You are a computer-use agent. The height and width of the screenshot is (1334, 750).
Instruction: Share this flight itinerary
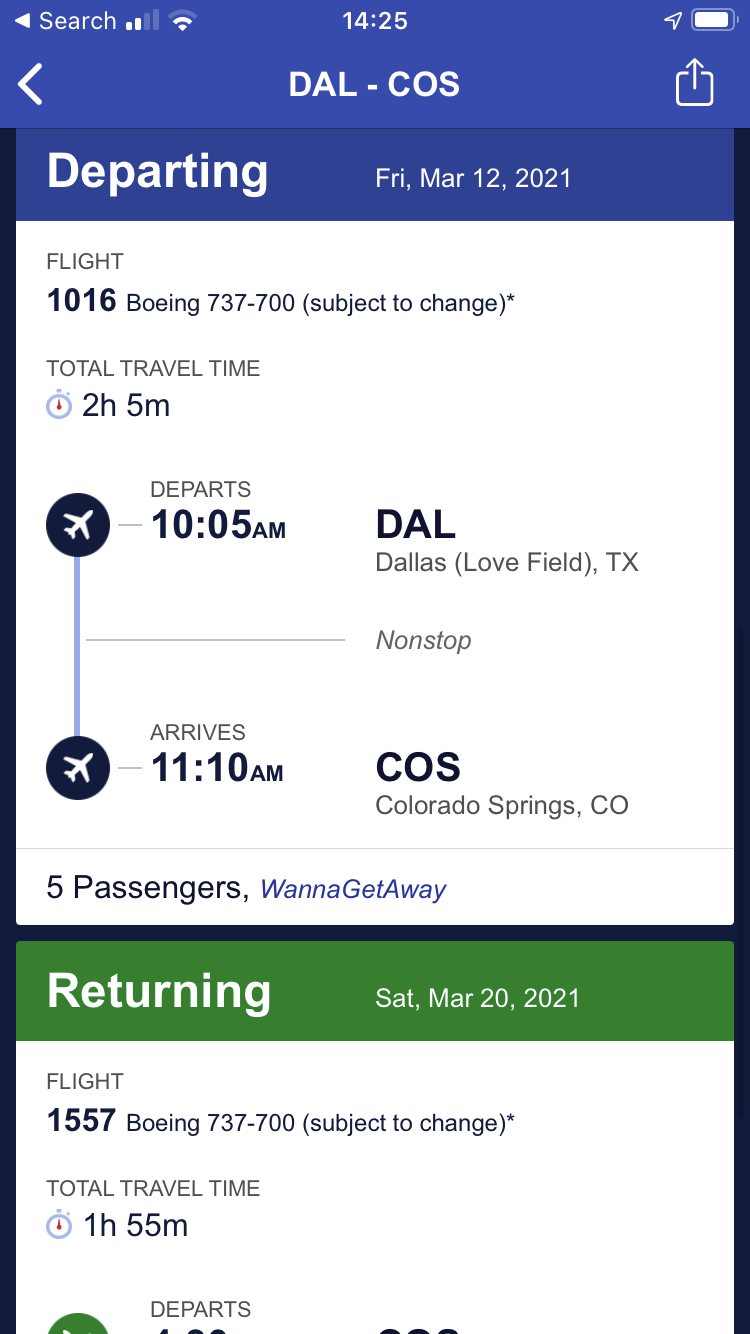(x=695, y=82)
